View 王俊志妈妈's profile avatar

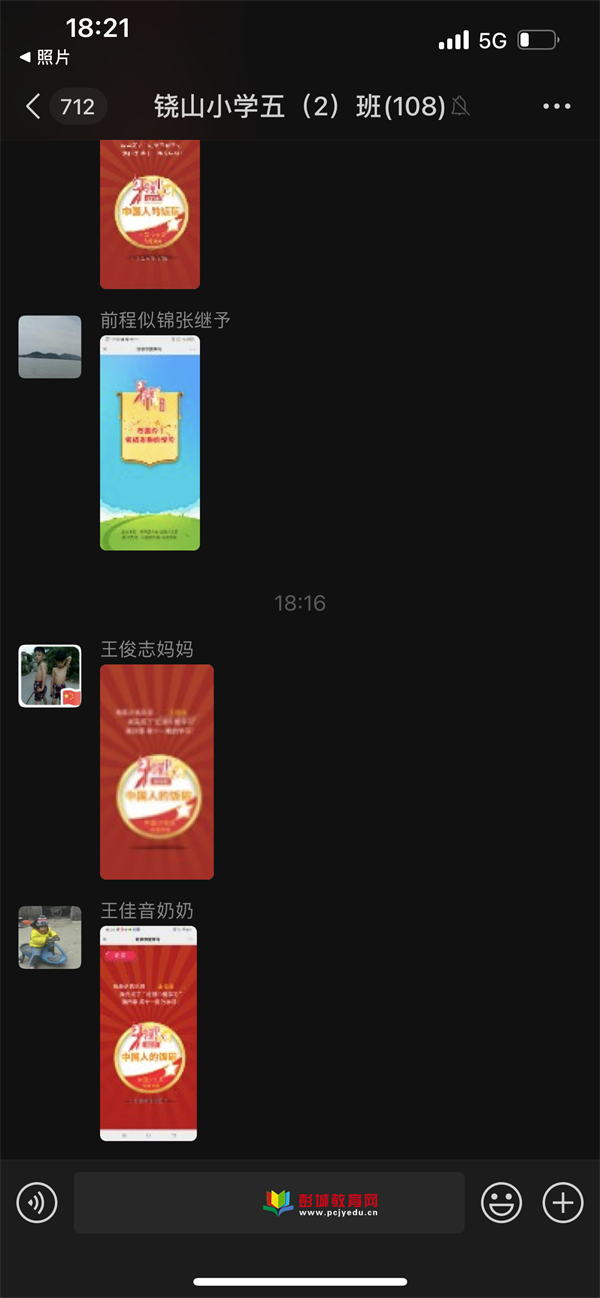tap(50, 676)
